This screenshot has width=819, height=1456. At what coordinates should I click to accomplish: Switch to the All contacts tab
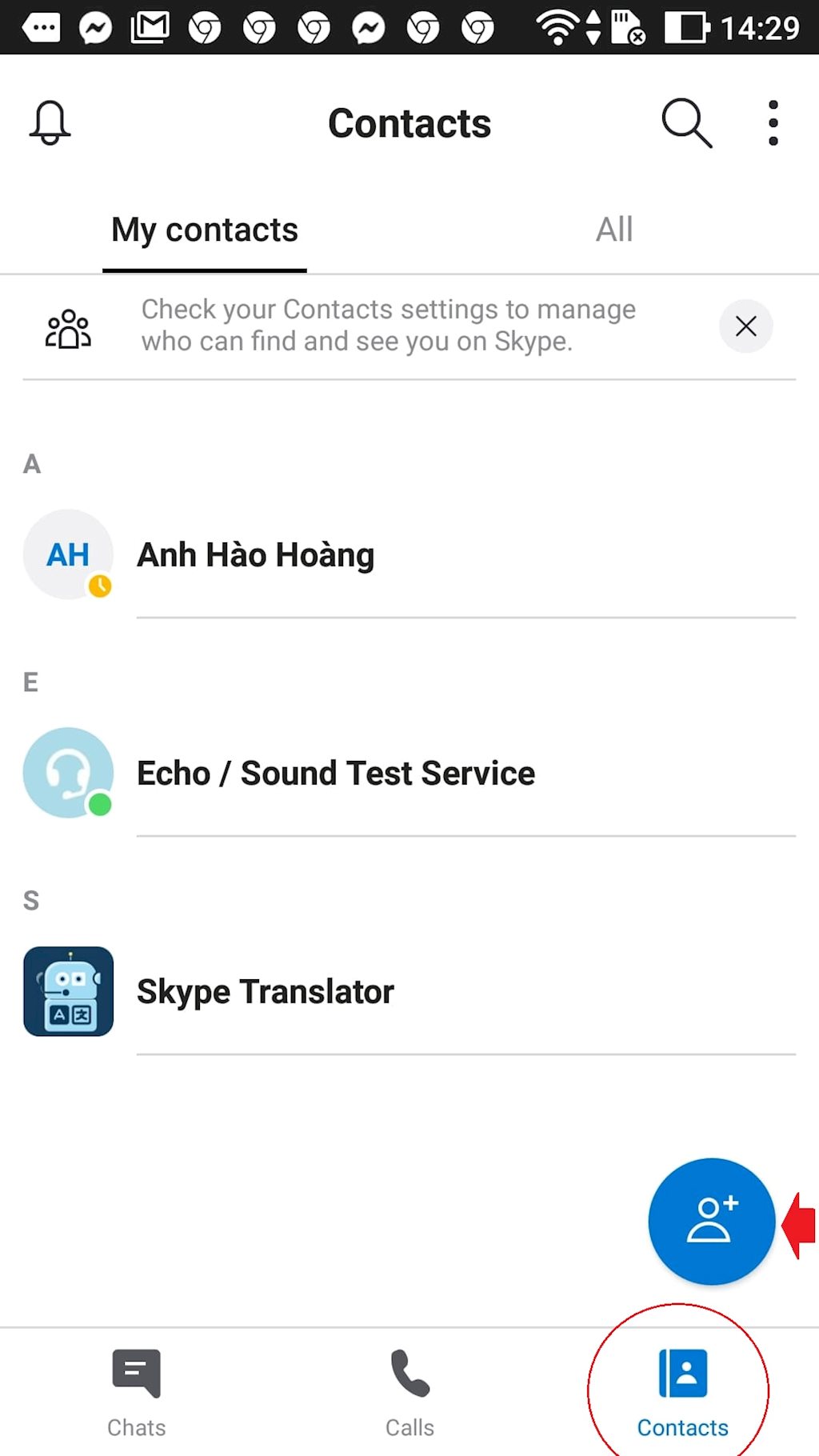[x=613, y=230]
